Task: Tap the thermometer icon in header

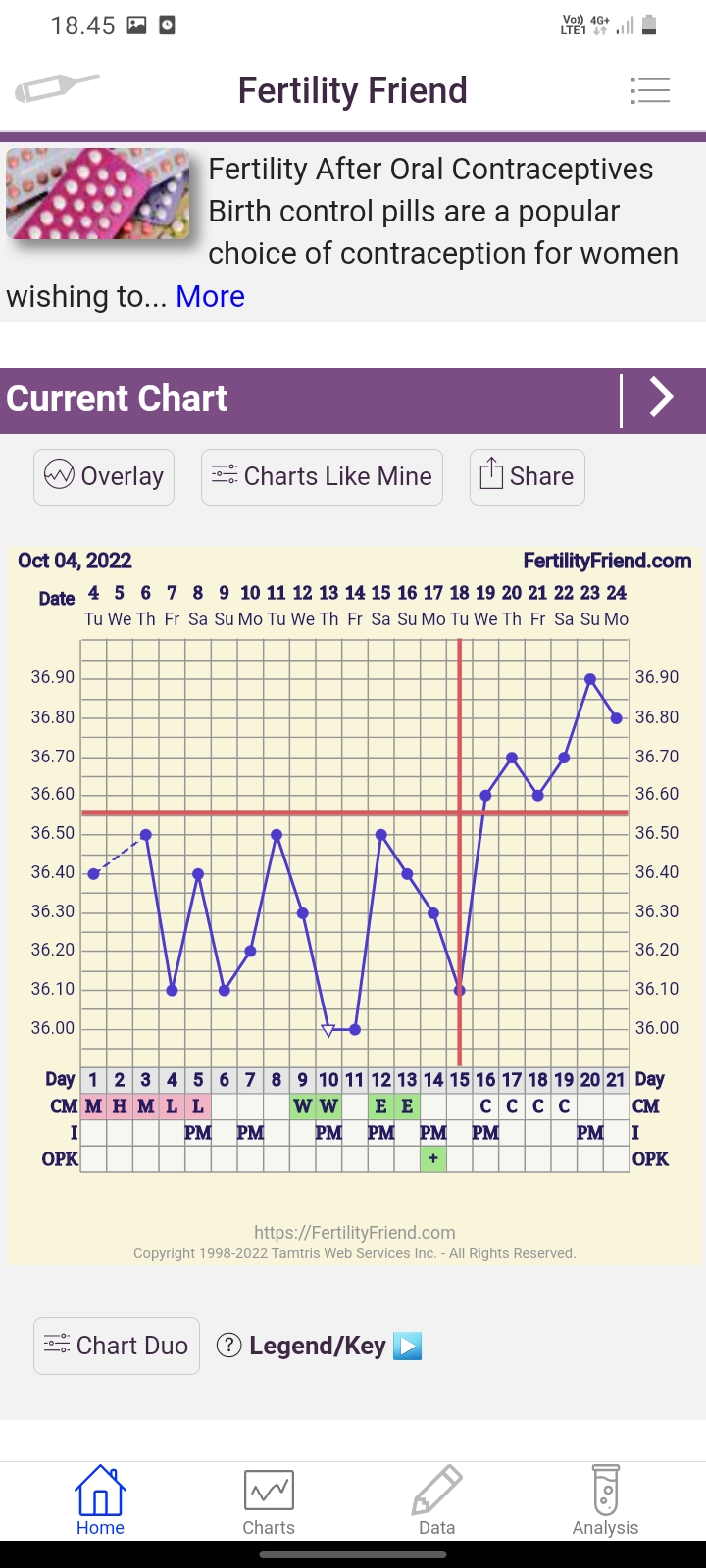Action: pos(56,89)
